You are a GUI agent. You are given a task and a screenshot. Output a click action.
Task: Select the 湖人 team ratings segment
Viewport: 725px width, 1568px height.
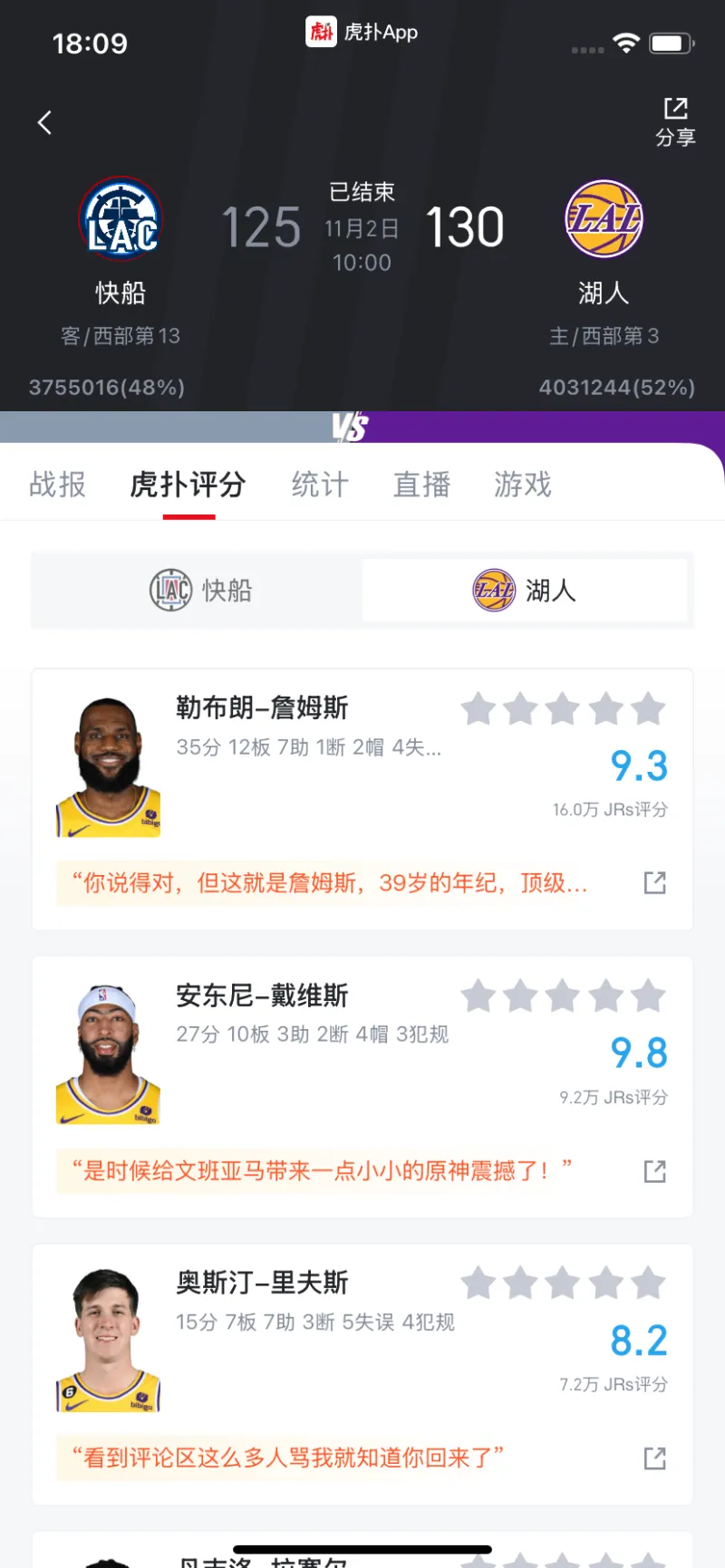(x=524, y=591)
